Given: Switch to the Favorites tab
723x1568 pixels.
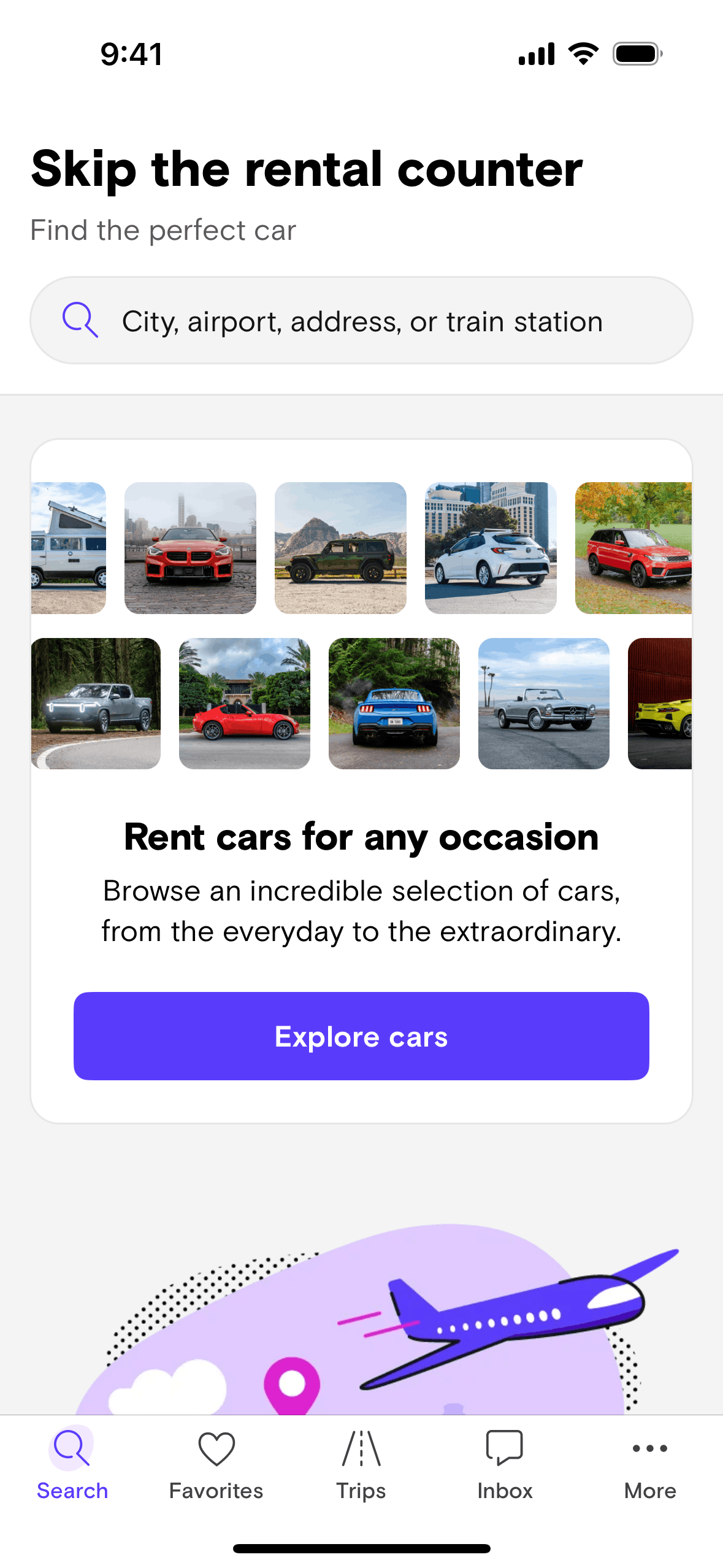Looking at the screenshot, I should (216, 1464).
